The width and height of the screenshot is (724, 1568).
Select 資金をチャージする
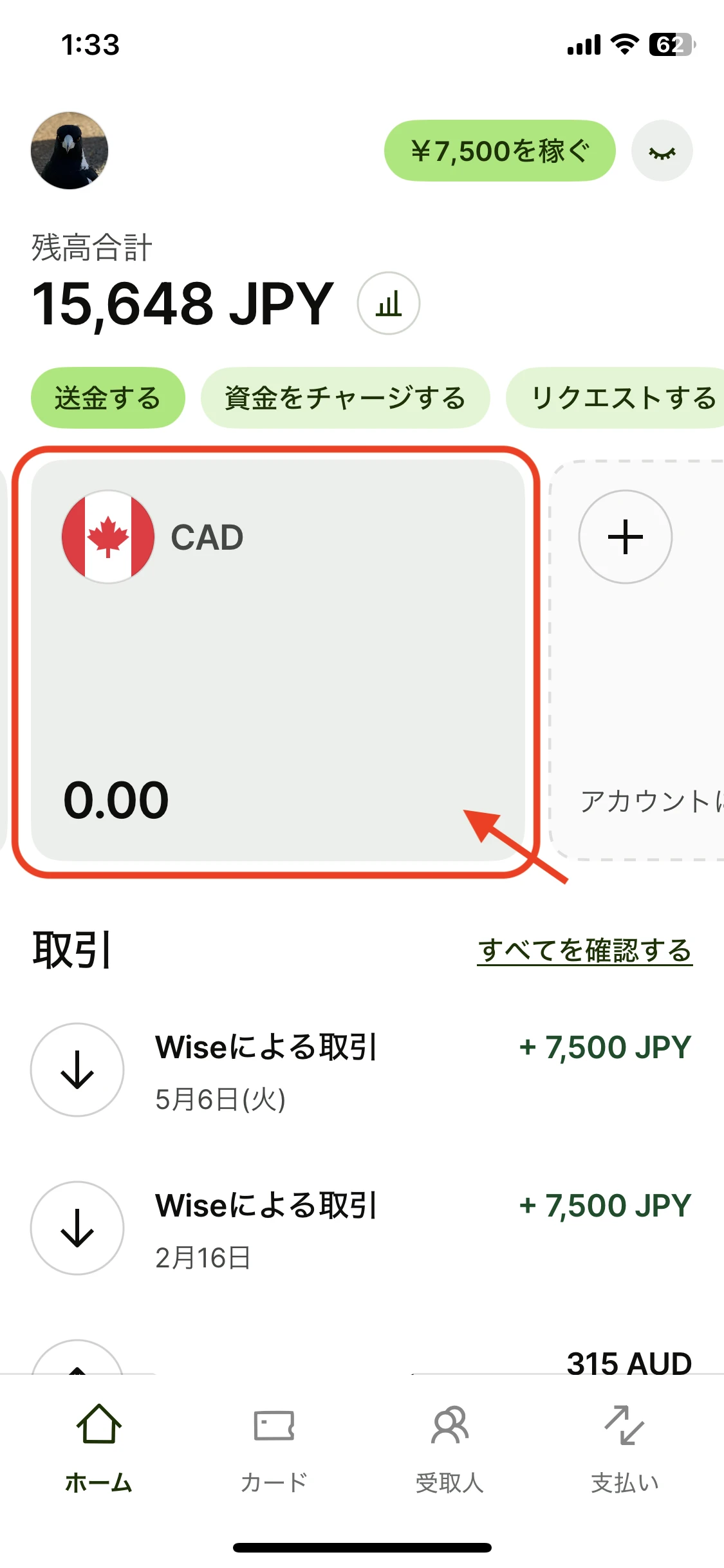point(345,398)
